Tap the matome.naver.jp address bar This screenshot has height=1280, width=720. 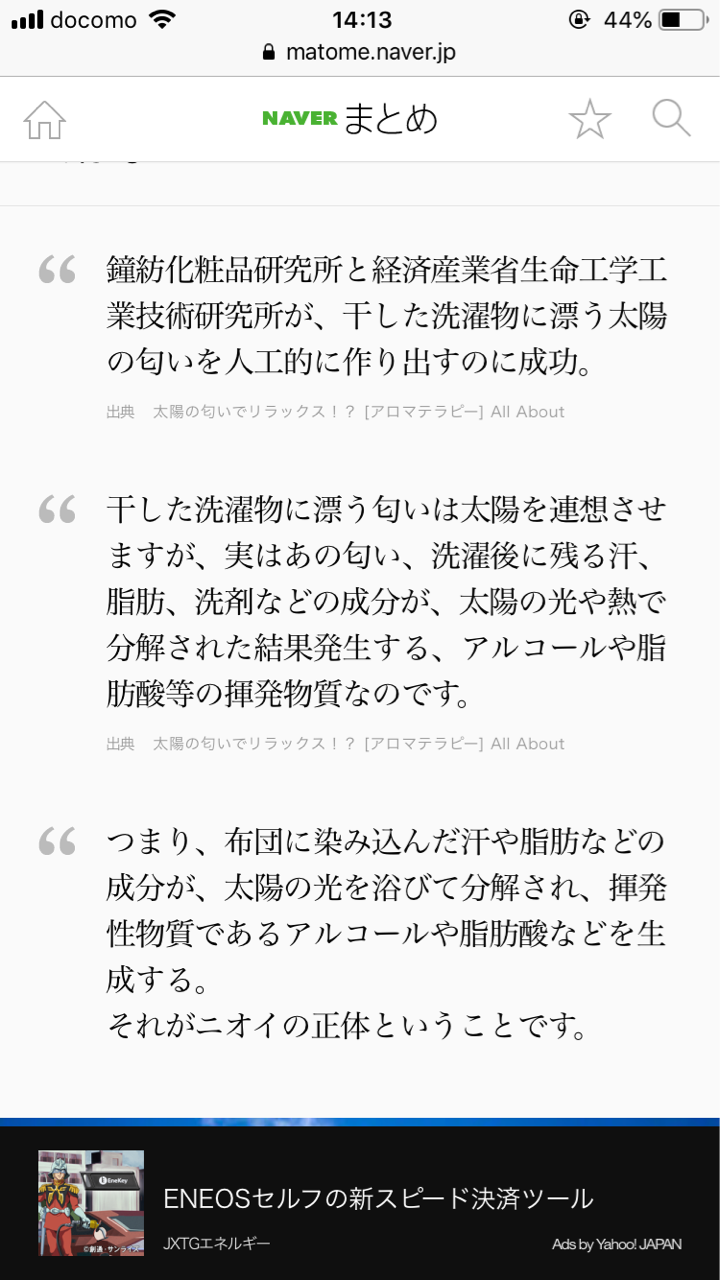point(359,52)
